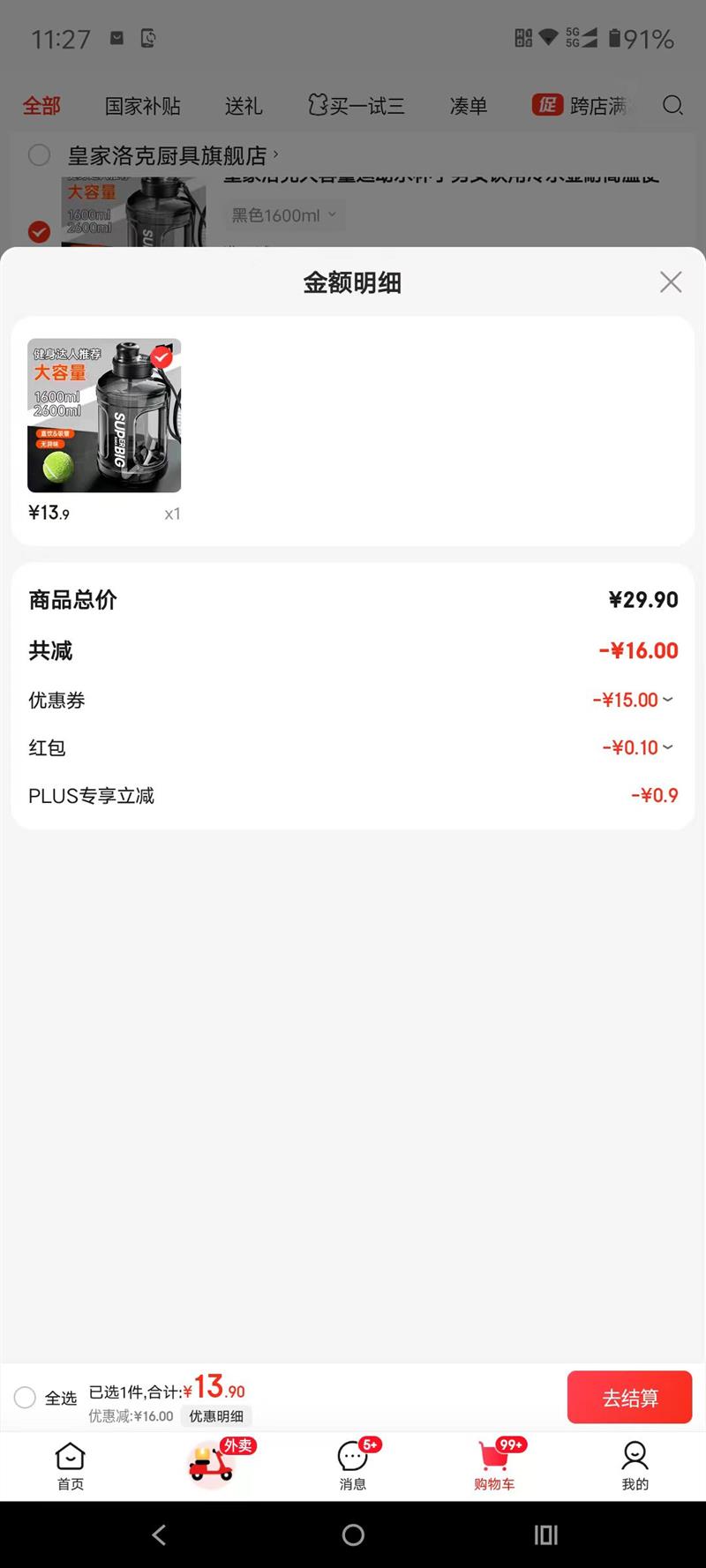
Task: Collapse the 优惠明细 button
Action: pyautogui.click(x=216, y=1416)
